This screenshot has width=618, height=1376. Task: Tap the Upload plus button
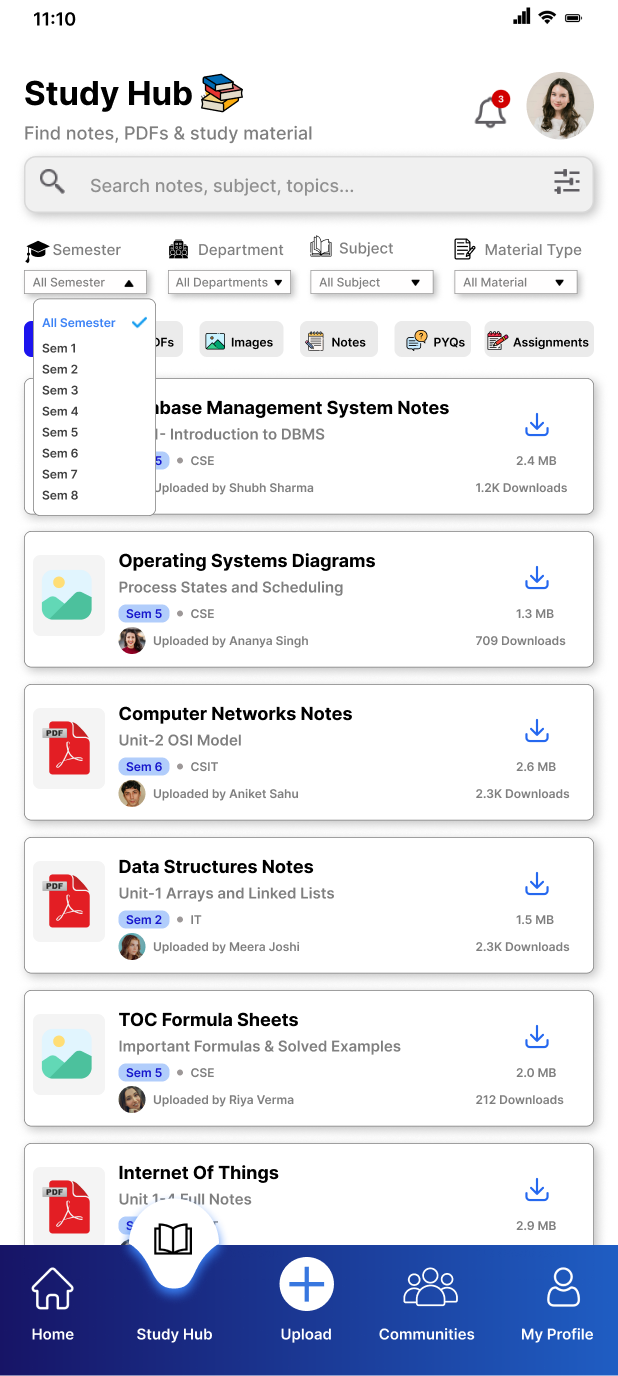point(306,1284)
